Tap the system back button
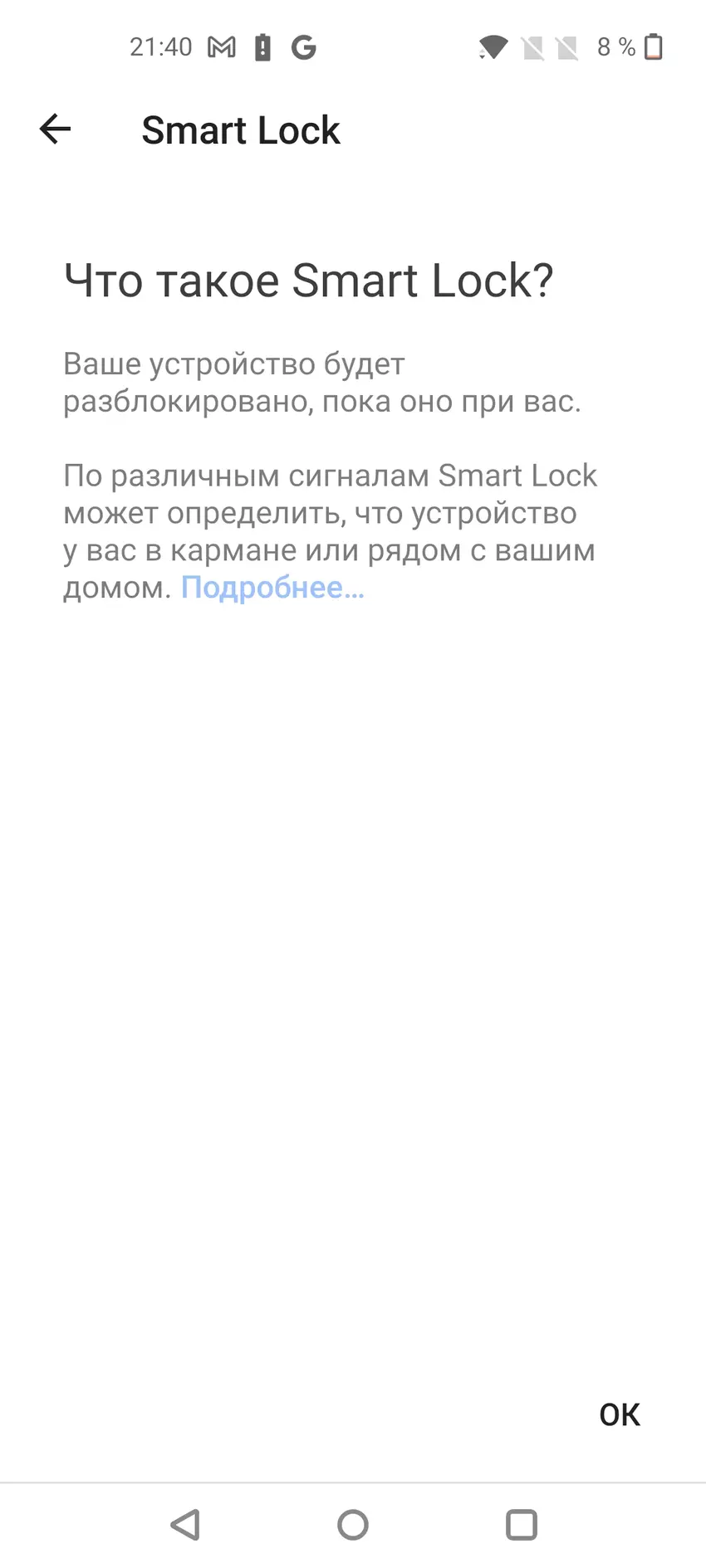 [185, 1525]
